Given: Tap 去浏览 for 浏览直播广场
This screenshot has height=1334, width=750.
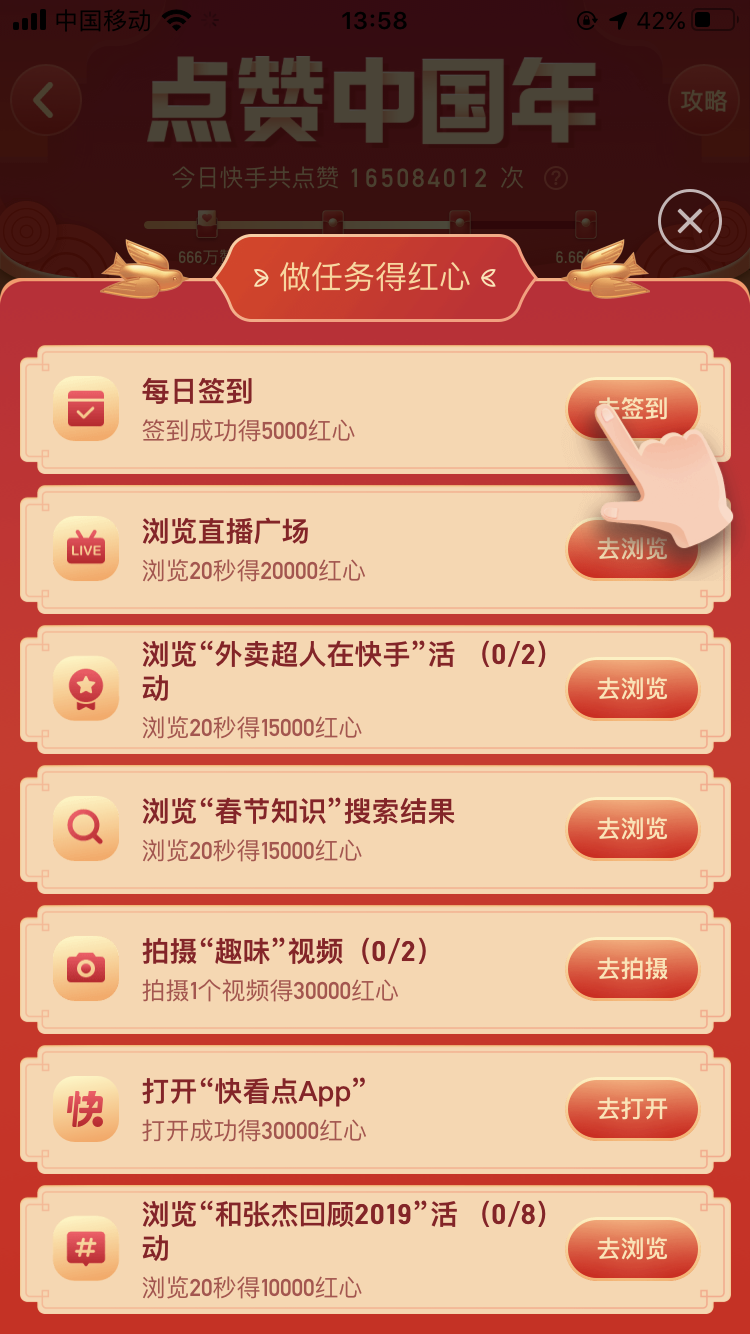Looking at the screenshot, I should [x=632, y=549].
